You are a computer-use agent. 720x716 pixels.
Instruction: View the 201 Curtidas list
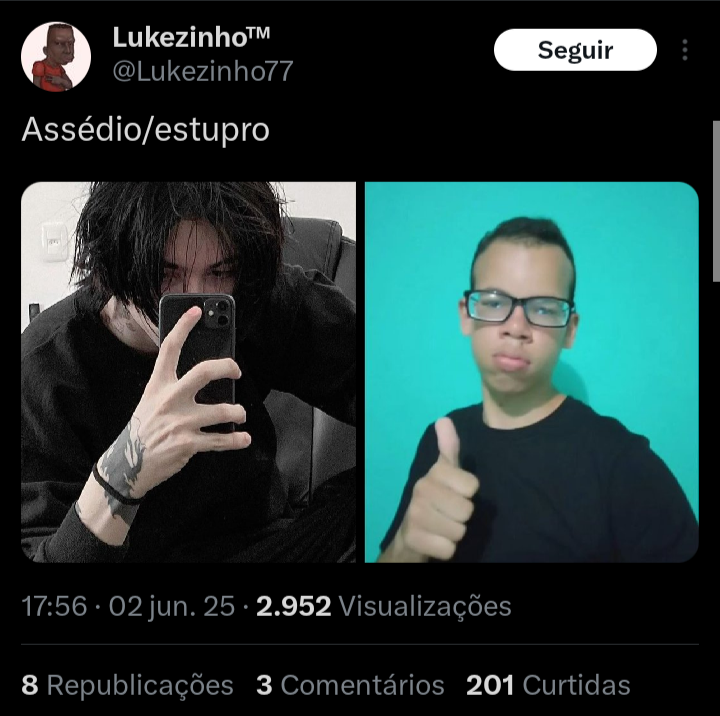point(548,685)
